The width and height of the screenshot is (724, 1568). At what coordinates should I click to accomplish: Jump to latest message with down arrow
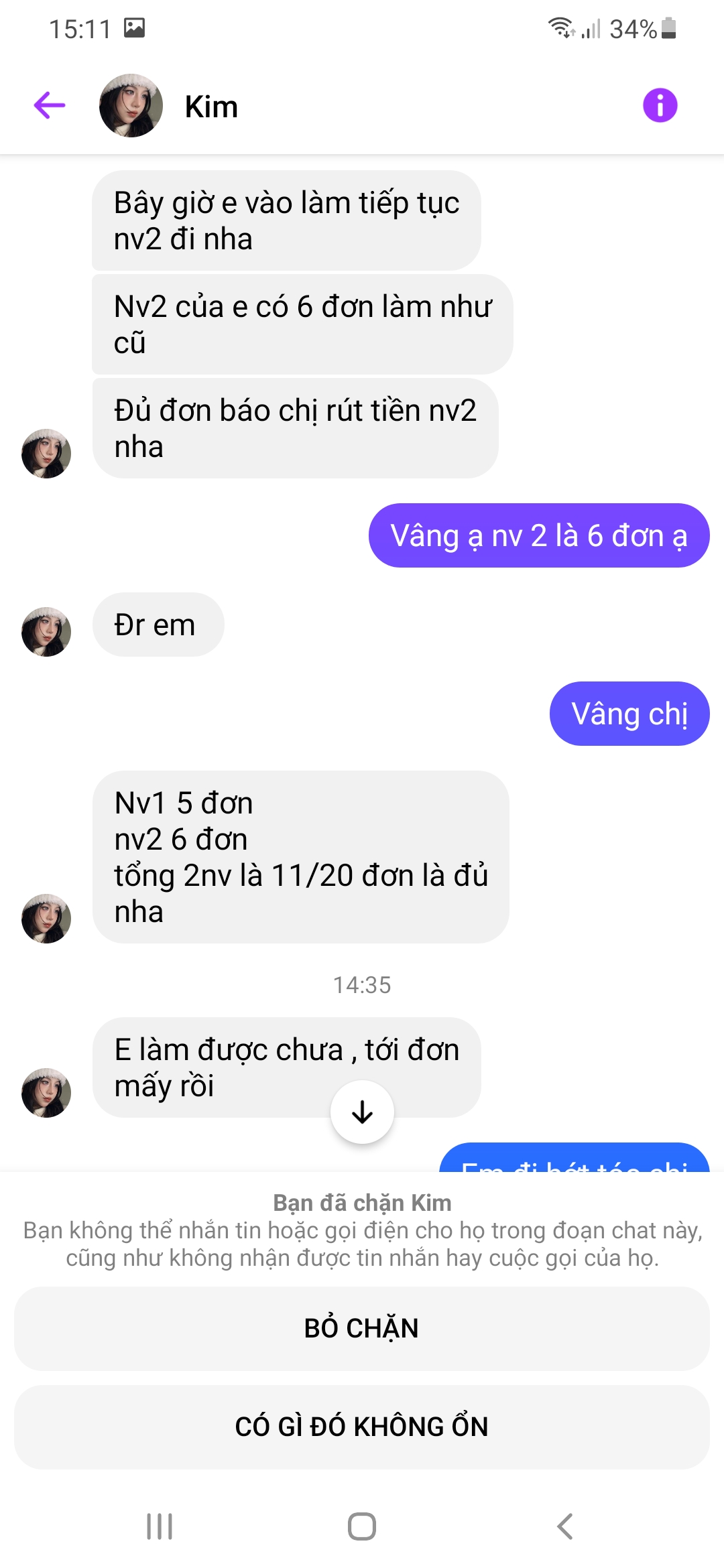[362, 1112]
